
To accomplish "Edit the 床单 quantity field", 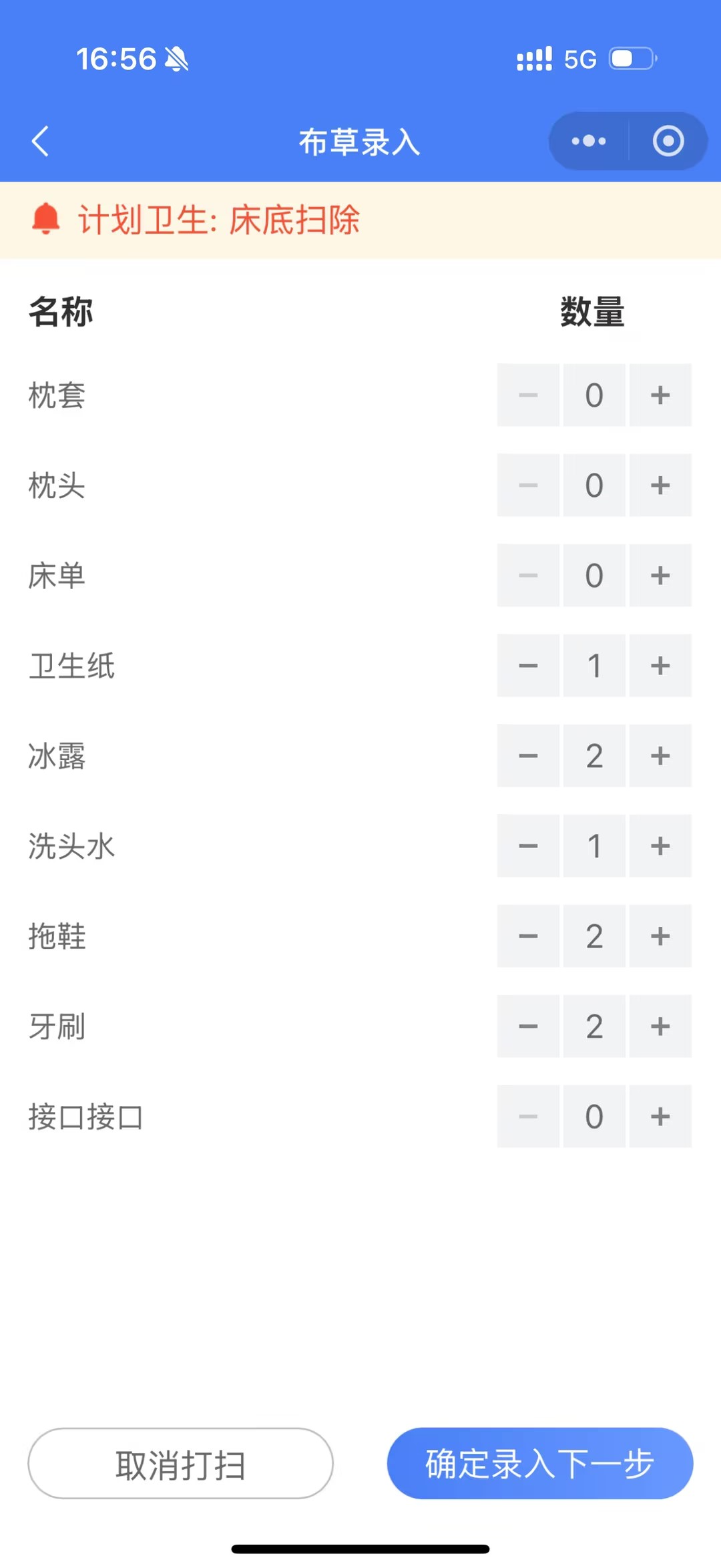I will 594,575.
